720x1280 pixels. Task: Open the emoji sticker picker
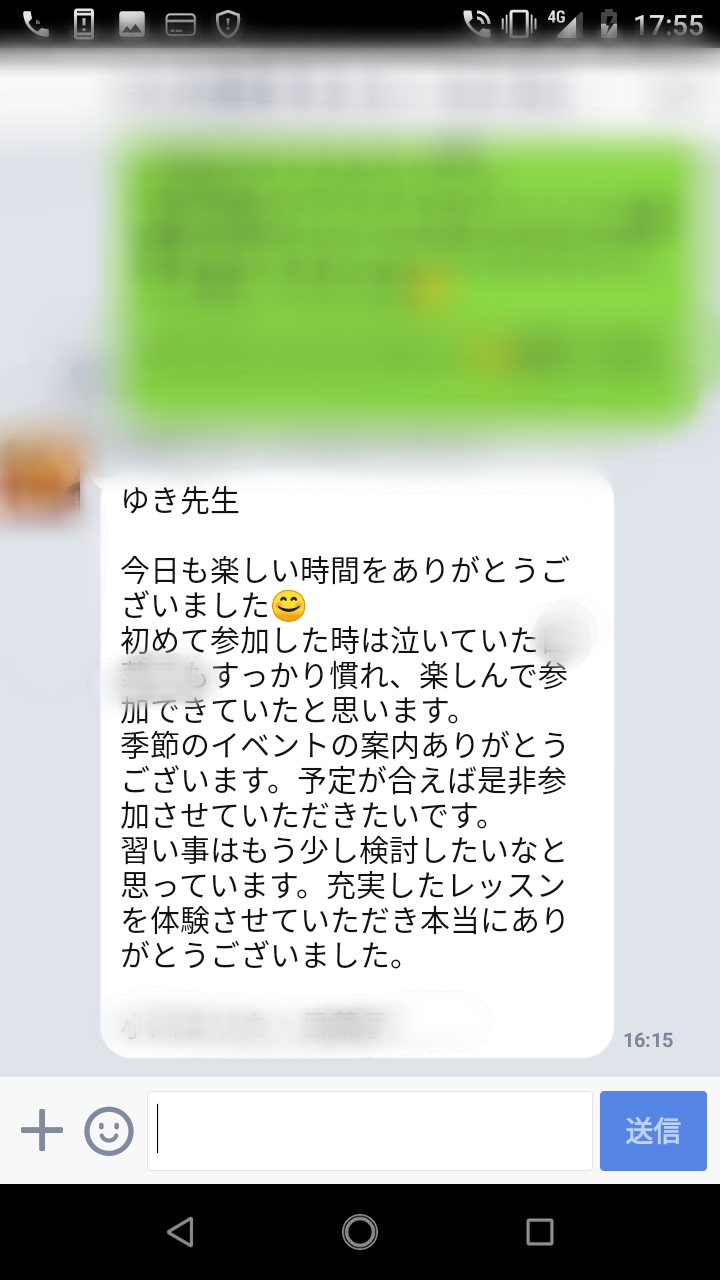tap(108, 1131)
